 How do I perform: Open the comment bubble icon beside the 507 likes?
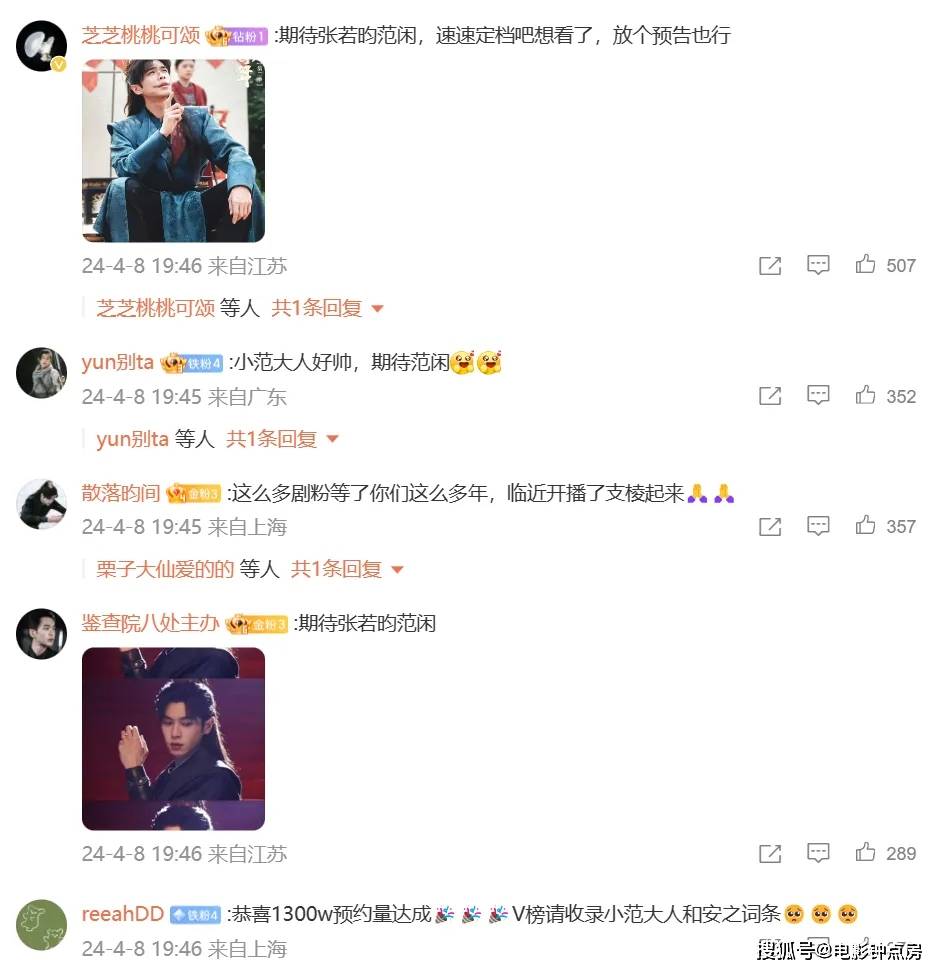(818, 265)
